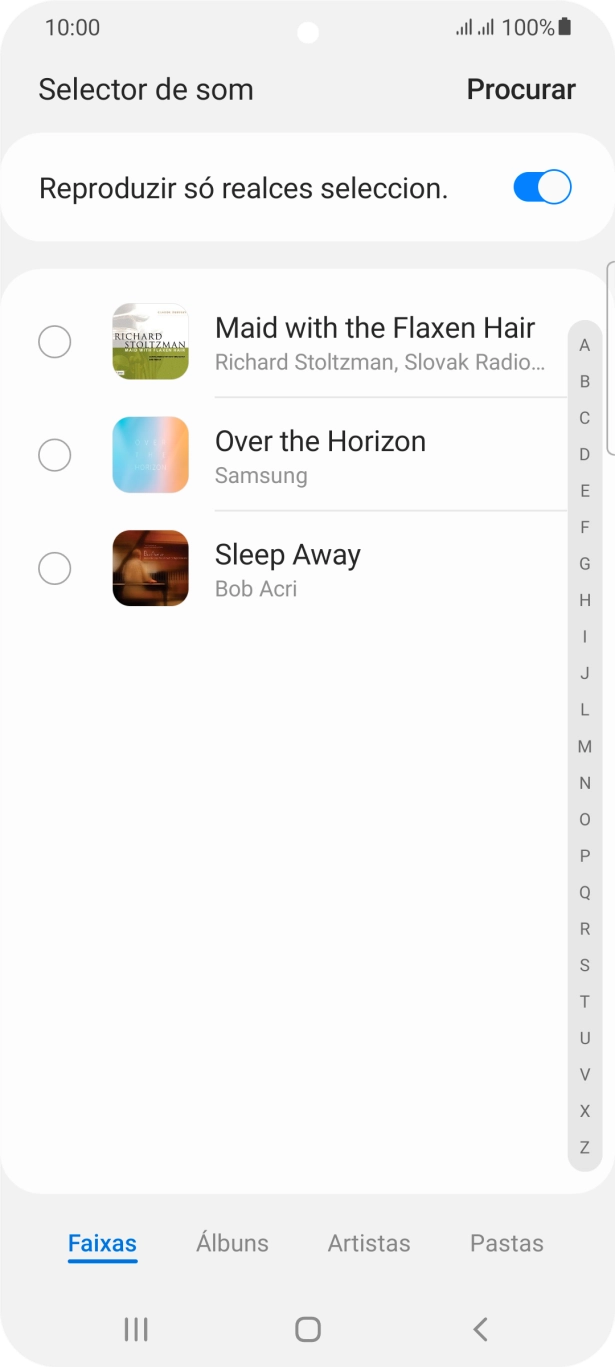Open the Faixas tab
This screenshot has width=615, height=1367.
[102, 1243]
